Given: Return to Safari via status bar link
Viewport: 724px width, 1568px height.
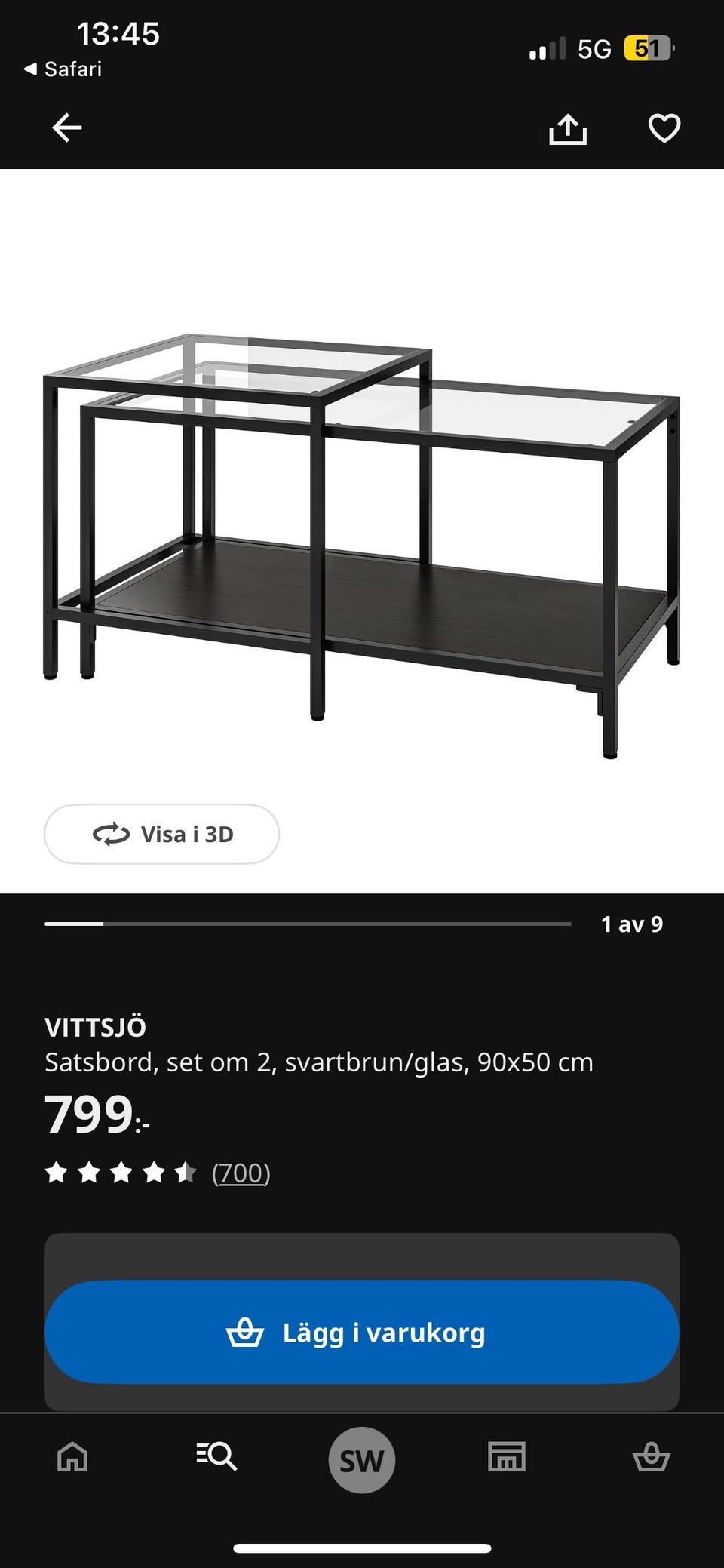Looking at the screenshot, I should point(63,69).
